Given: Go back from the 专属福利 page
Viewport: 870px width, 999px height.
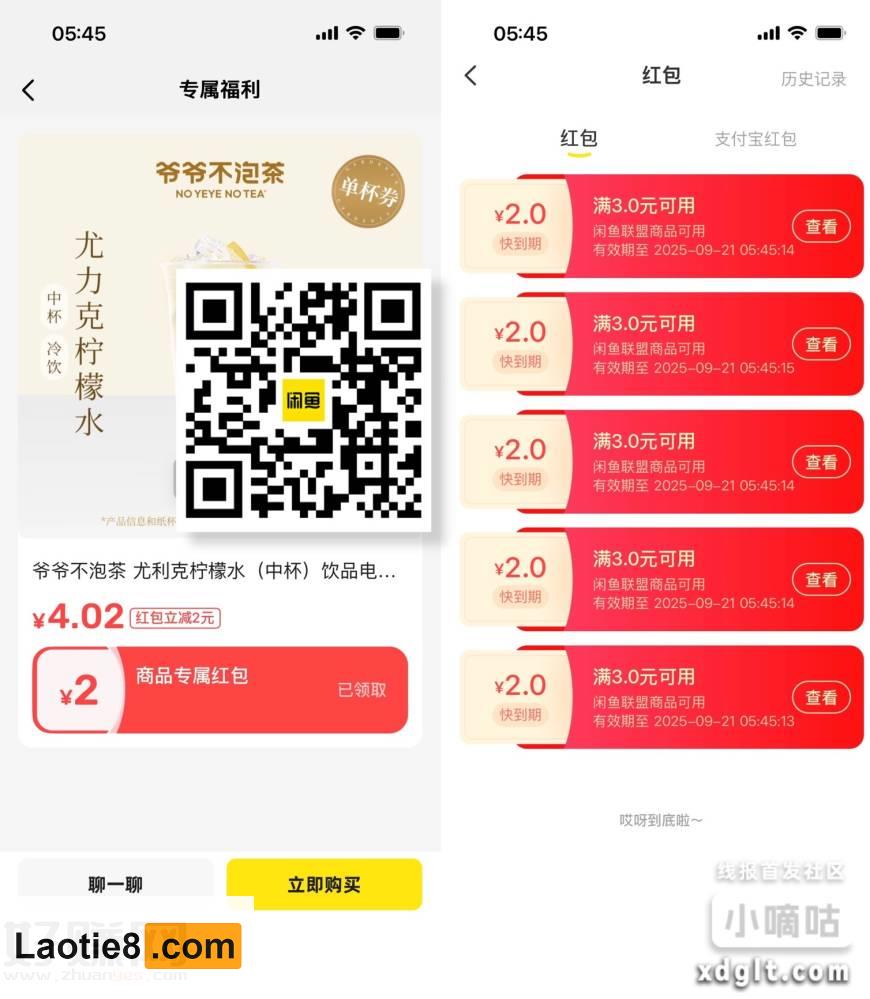Looking at the screenshot, I should coord(28,90).
